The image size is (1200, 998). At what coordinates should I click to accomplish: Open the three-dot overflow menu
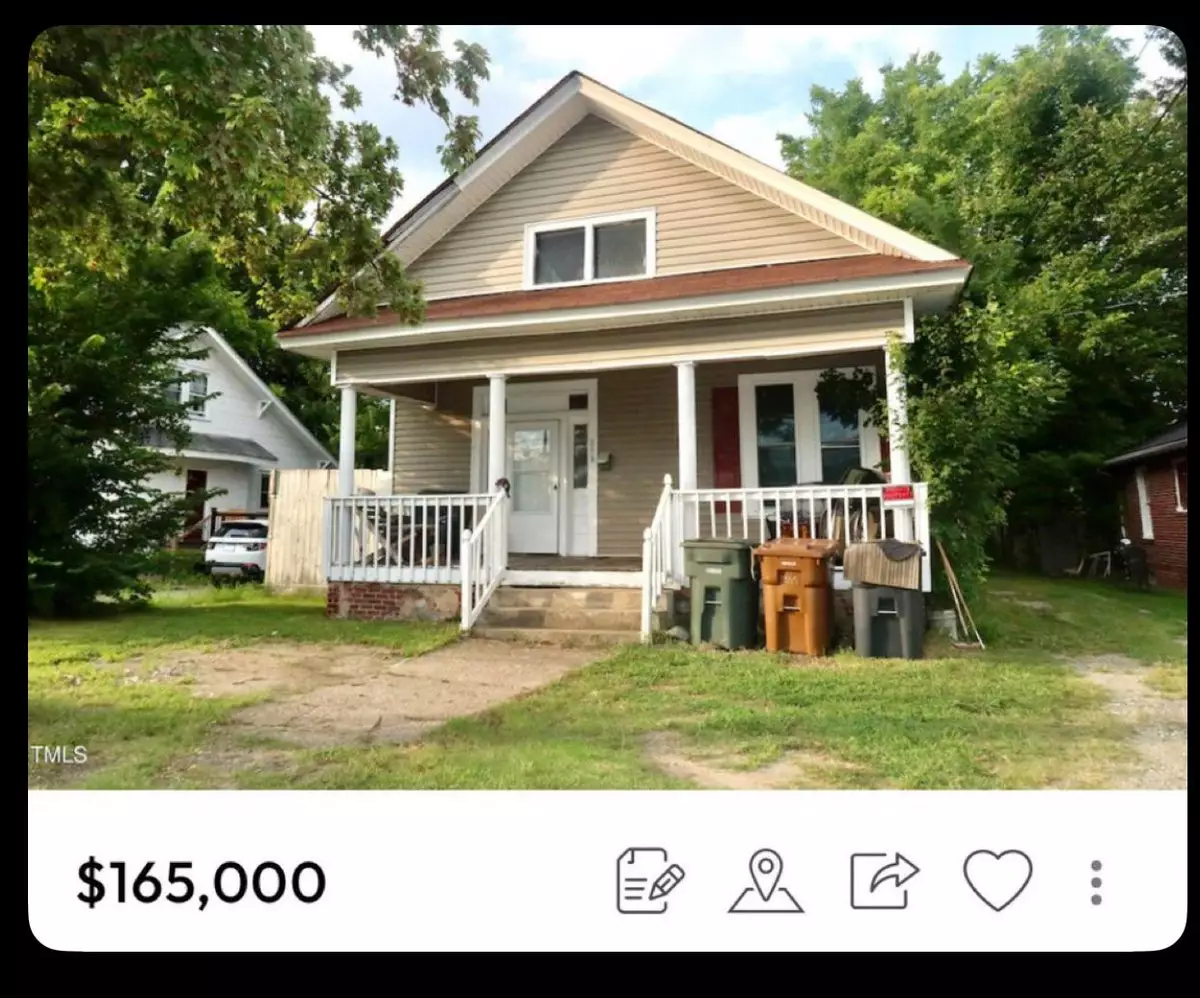point(1096,882)
